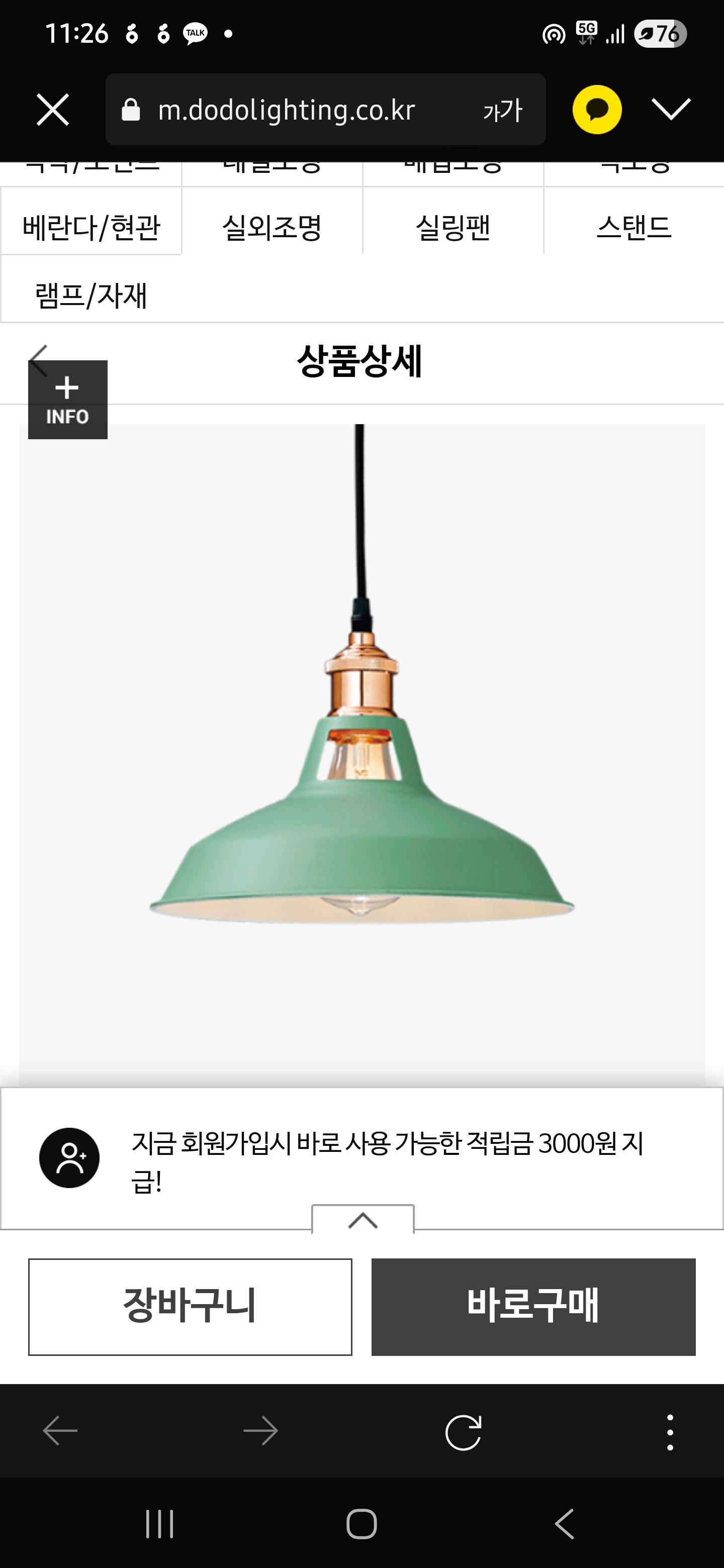
Task: Open the signup 적립금 3000원 banner
Action: (x=387, y=1161)
